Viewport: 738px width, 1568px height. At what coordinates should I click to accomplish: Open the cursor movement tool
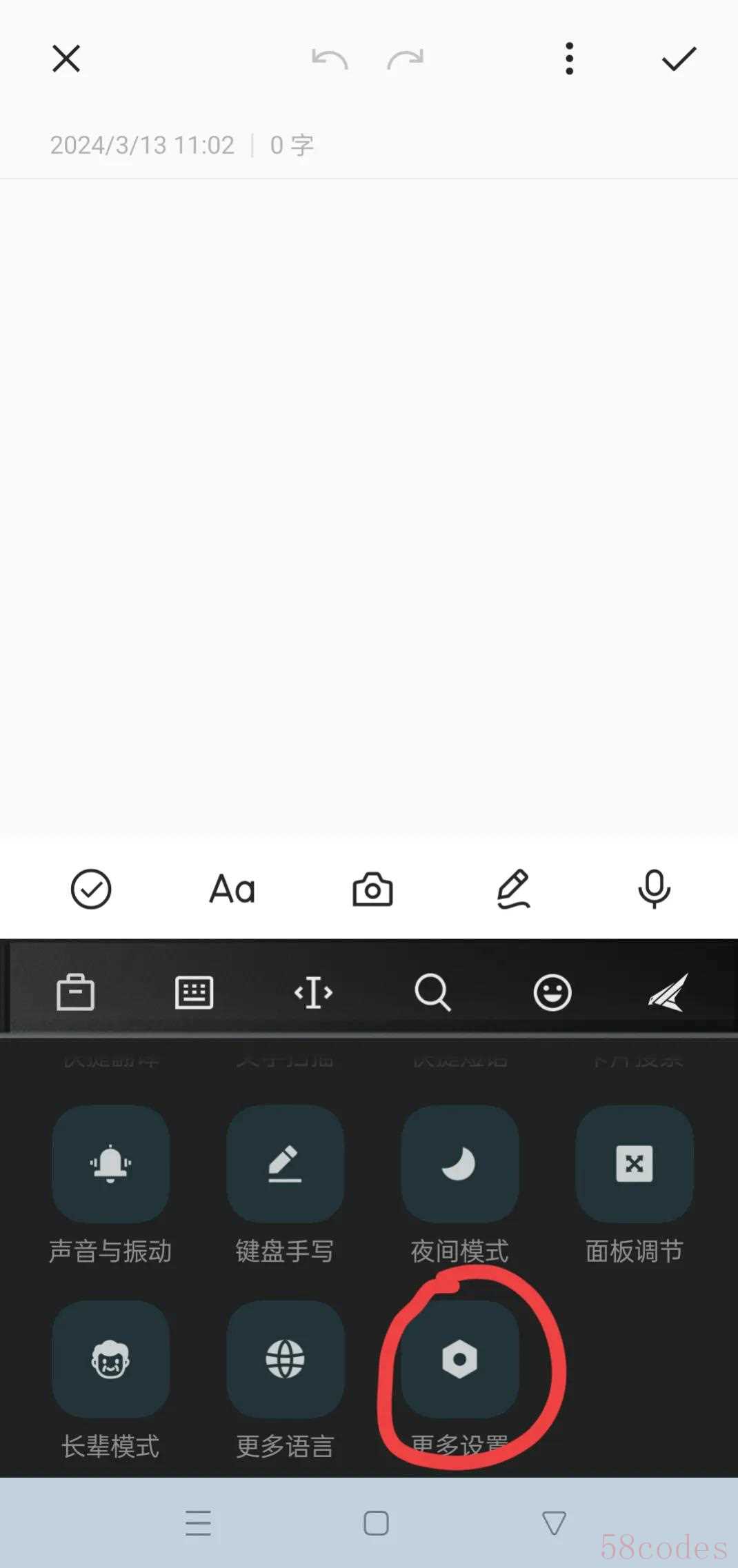coord(313,993)
